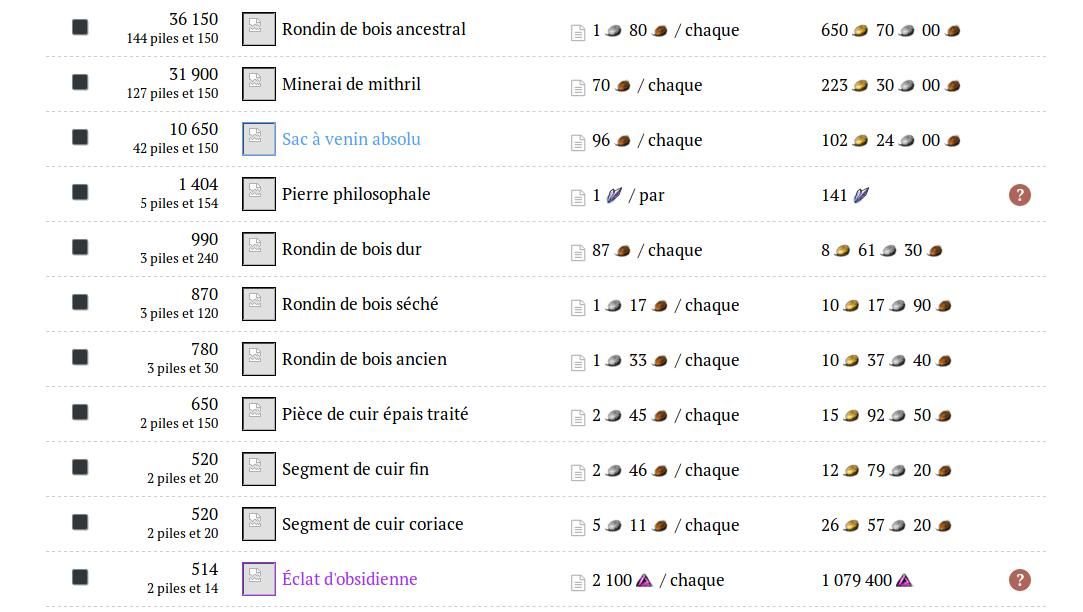Viewport: 1083px width, 612px height.
Task: Open the Sac à venin absolu link
Action: pyautogui.click(x=350, y=139)
